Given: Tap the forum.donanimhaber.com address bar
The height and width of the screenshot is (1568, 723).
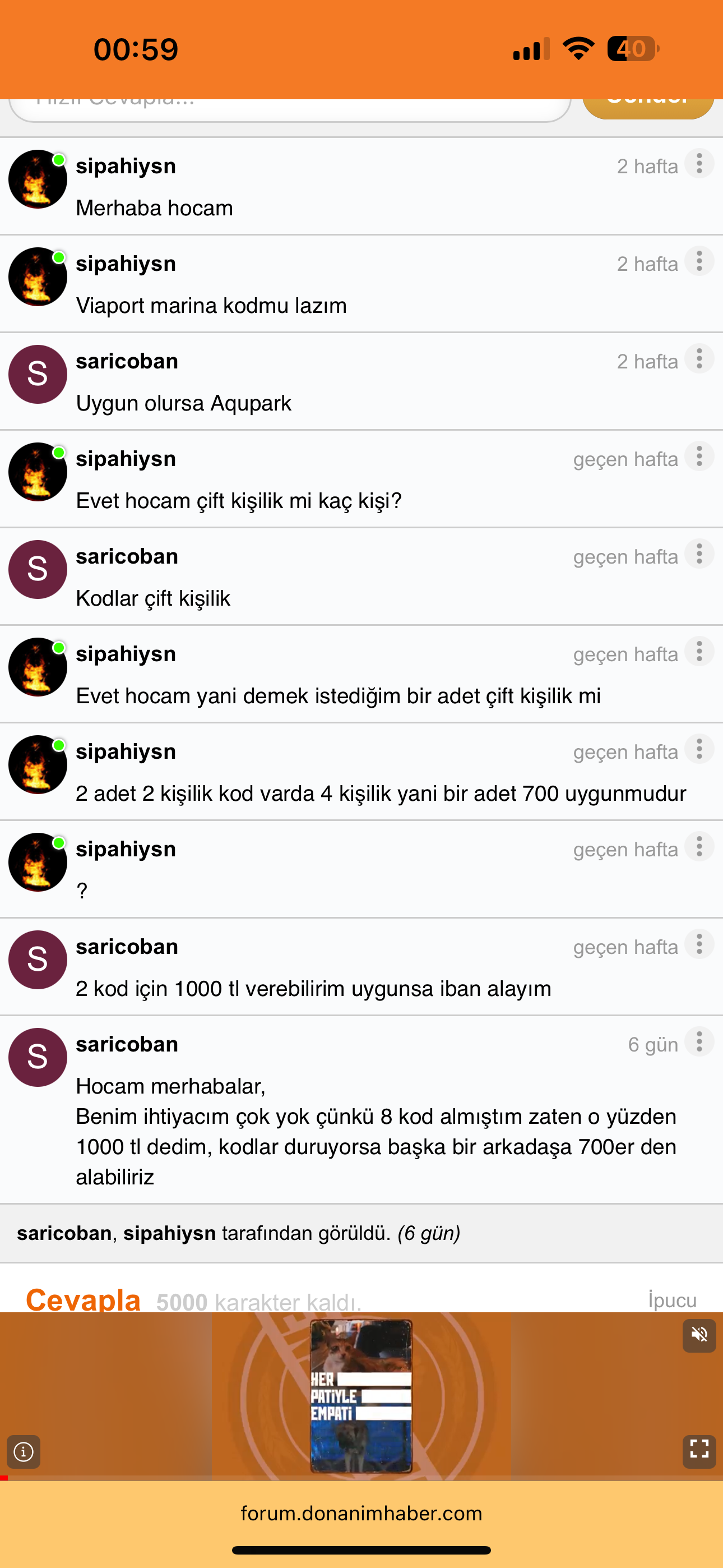Looking at the screenshot, I should click(x=361, y=1513).
